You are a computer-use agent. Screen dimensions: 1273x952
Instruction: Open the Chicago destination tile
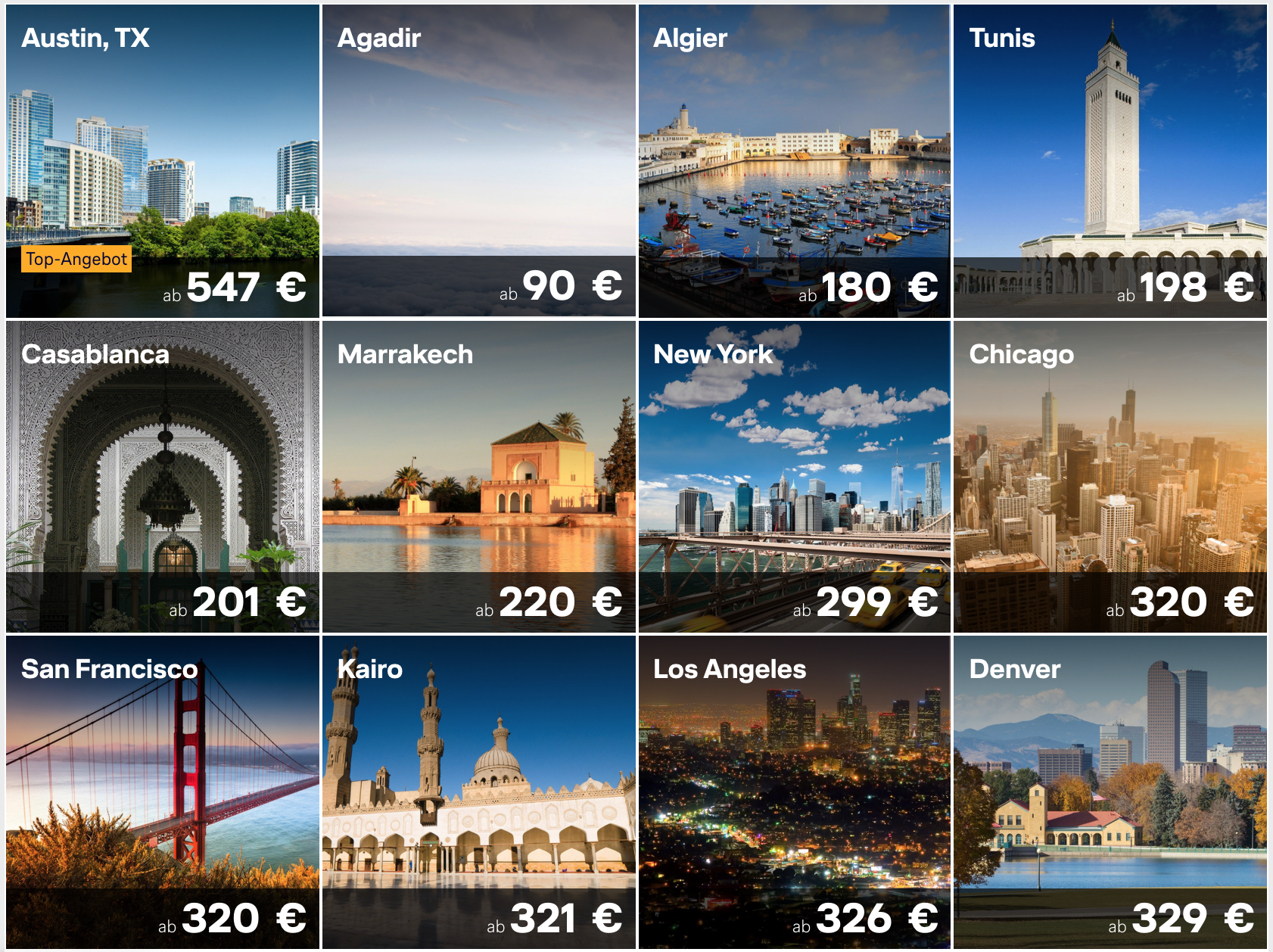tap(1110, 477)
